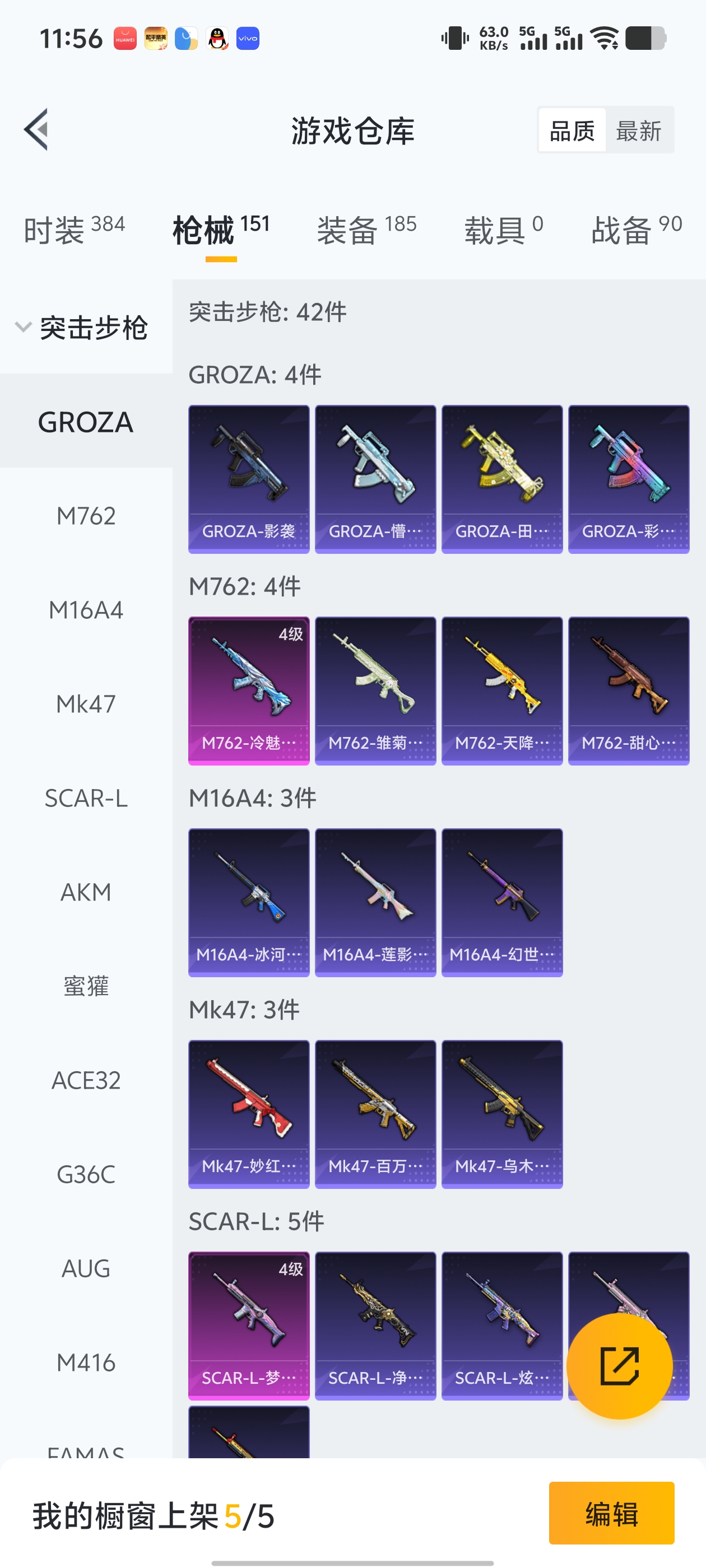Open the GROZA-影袭 skin tile
Screen dimensions: 706x1568
click(249, 479)
